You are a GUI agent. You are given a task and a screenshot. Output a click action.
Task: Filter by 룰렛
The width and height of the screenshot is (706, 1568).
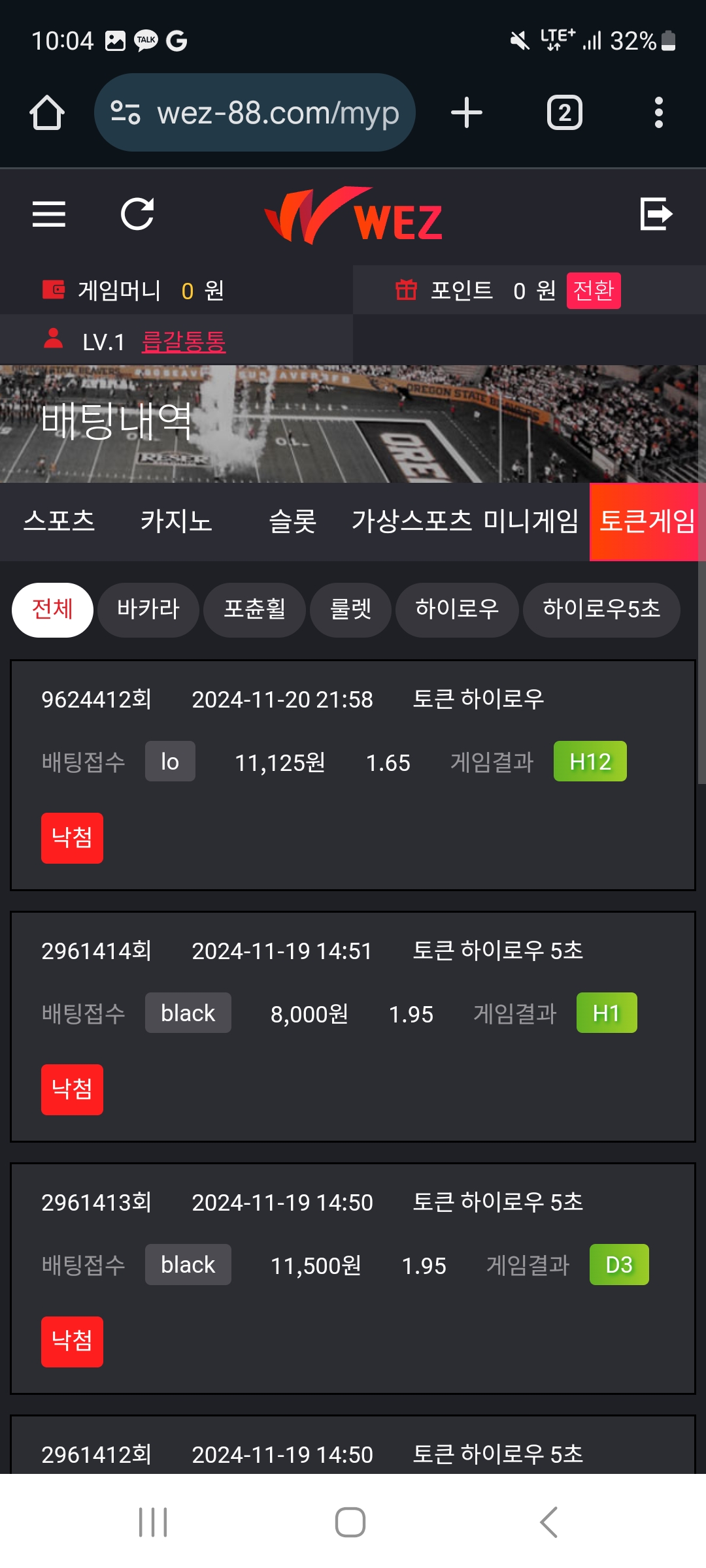pyautogui.click(x=350, y=610)
